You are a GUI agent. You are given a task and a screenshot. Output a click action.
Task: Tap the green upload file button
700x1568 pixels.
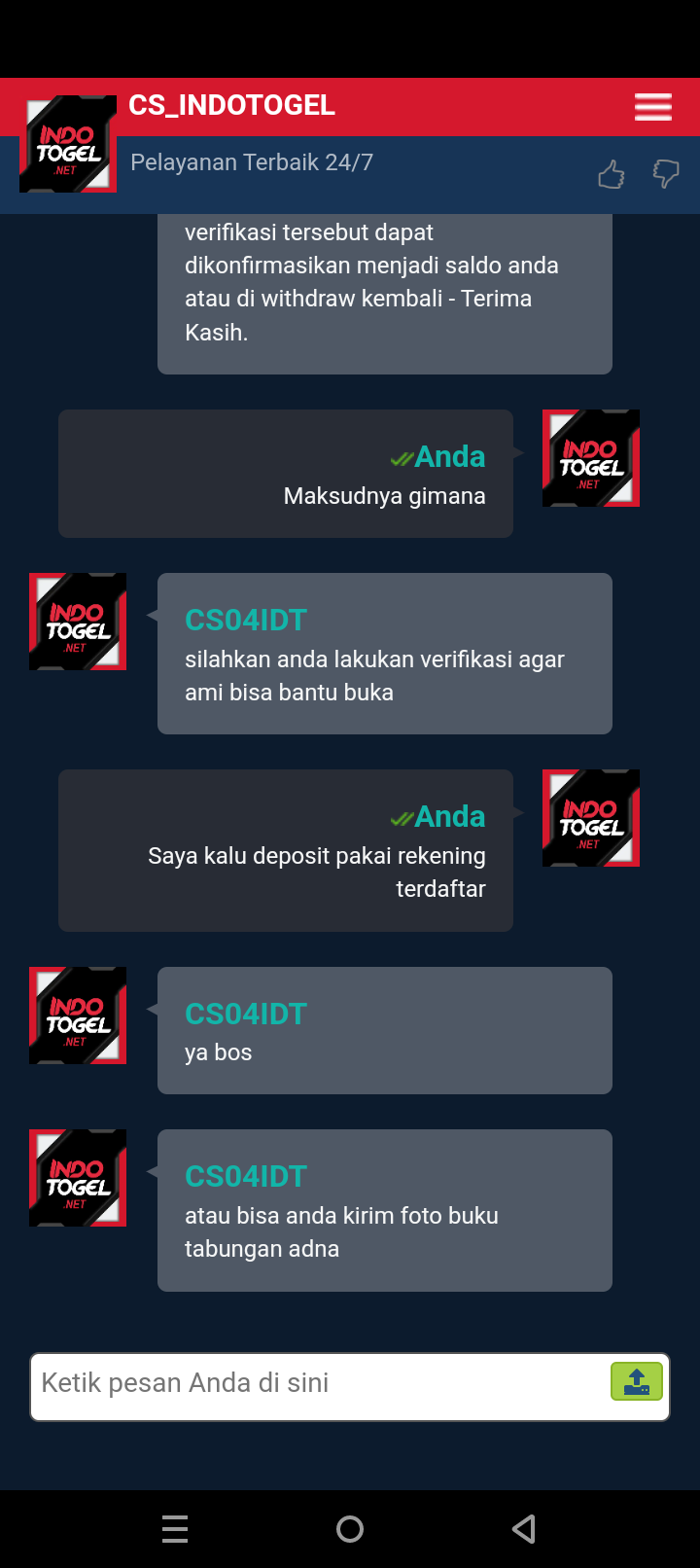(x=637, y=1381)
